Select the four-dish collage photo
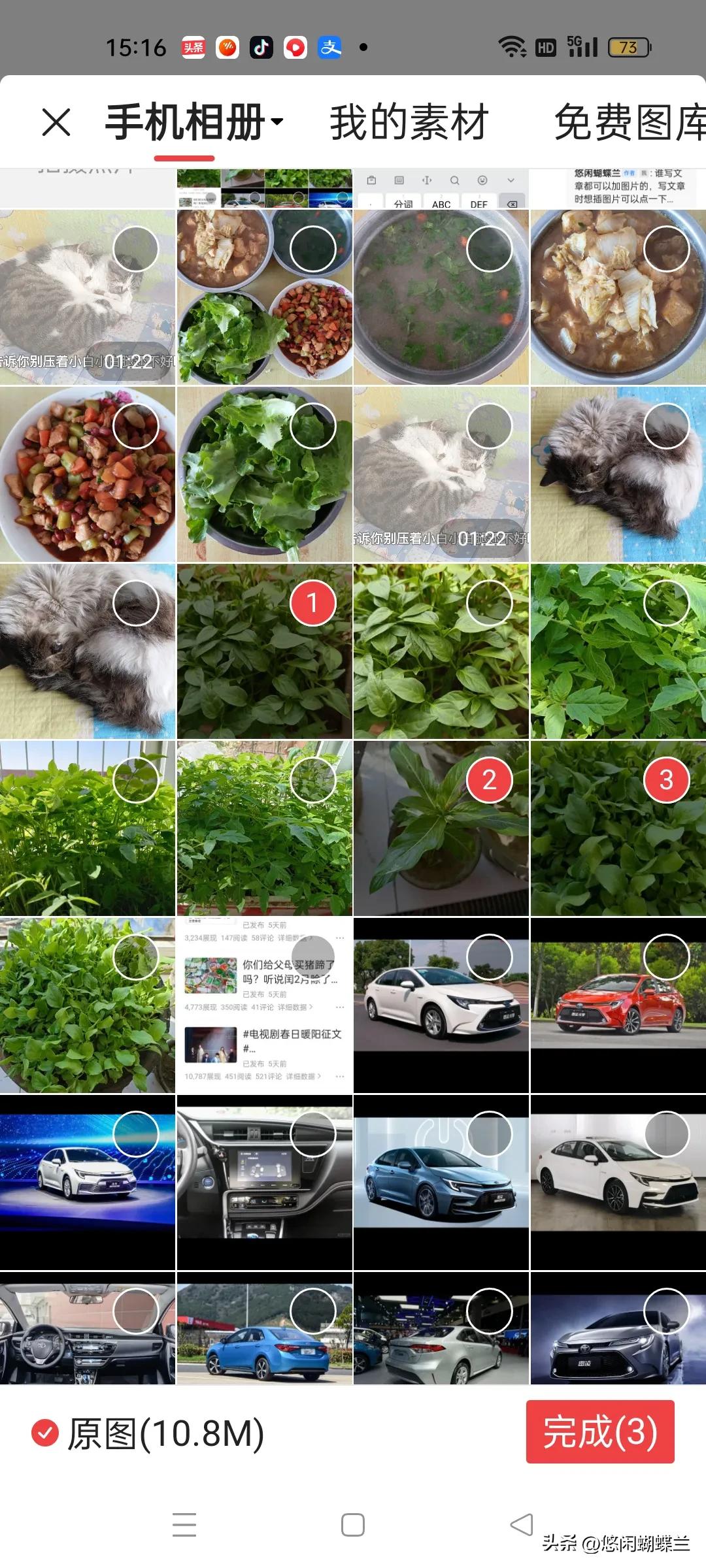The image size is (706, 1568). click(312, 248)
